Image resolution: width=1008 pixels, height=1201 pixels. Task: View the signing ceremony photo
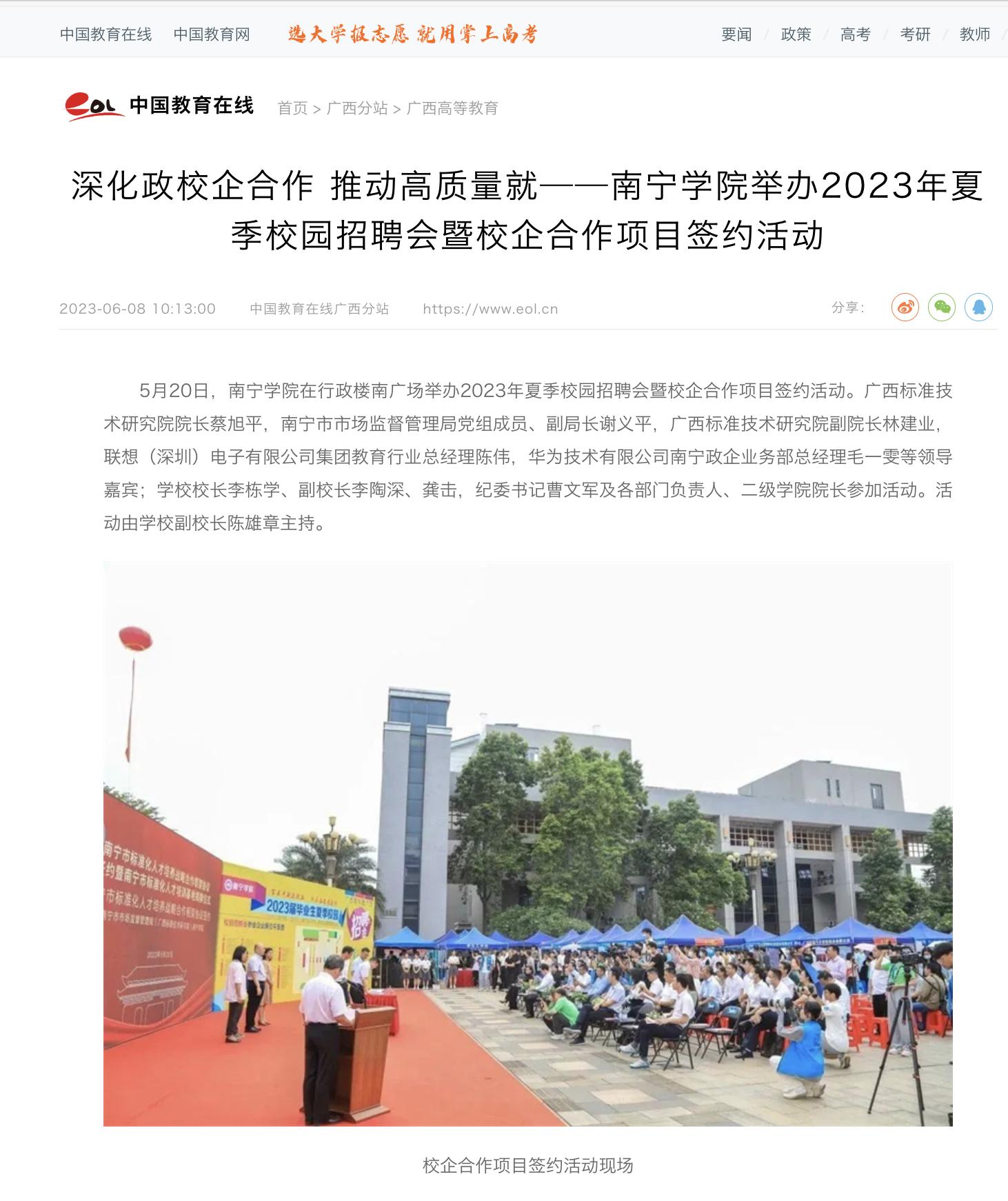(x=527, y=844)
